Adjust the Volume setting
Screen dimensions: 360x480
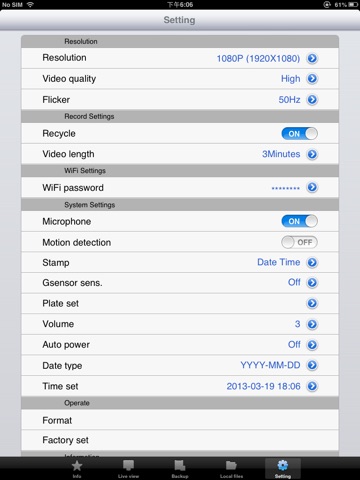point(180,324)
